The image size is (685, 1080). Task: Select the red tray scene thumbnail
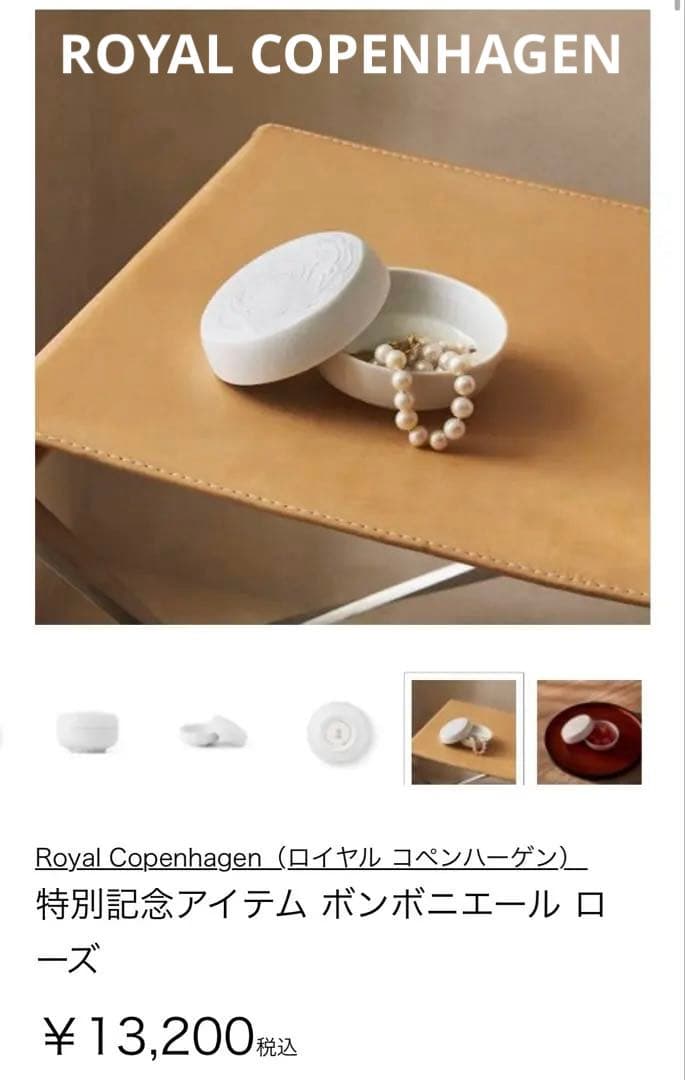tap(588, 732)
